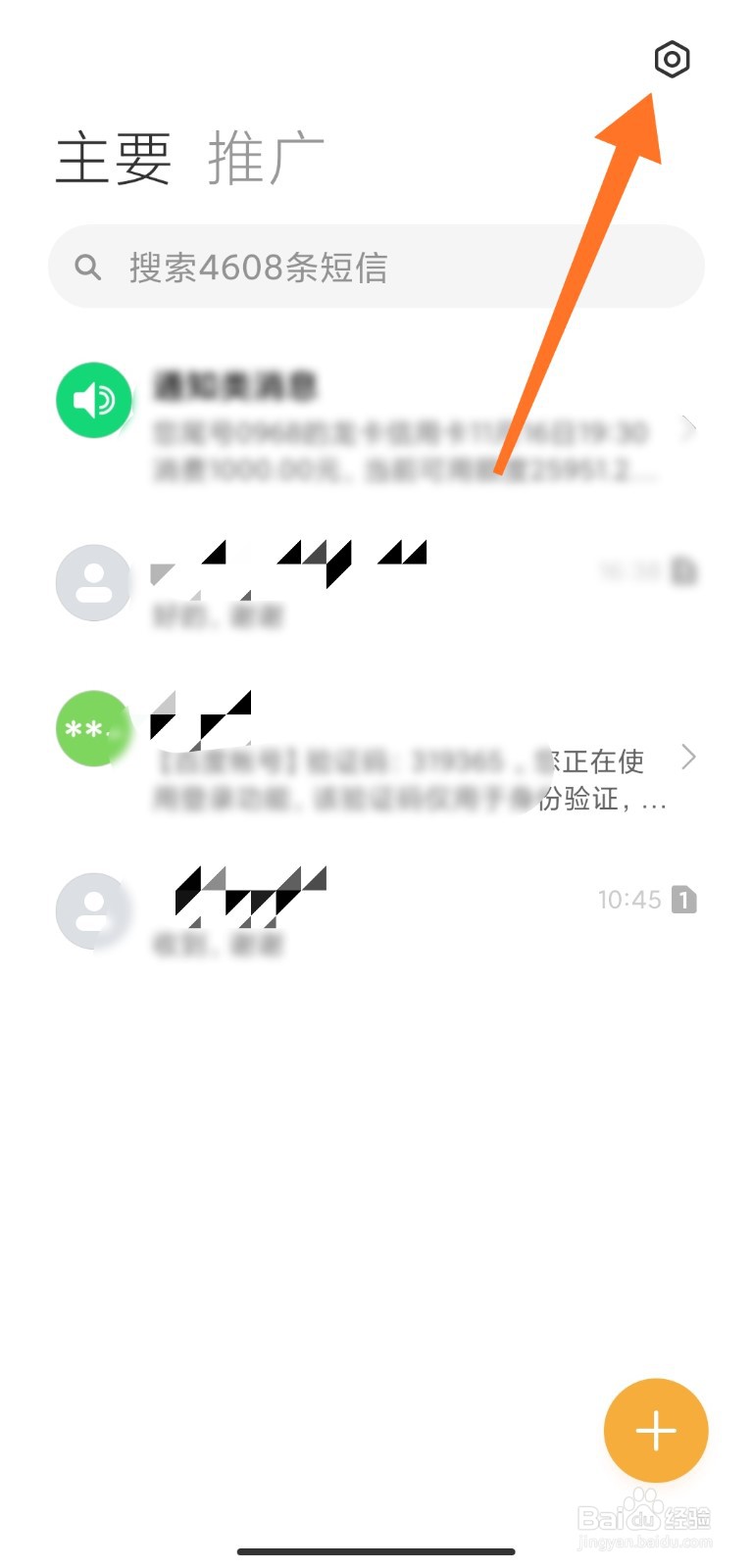
Task: Tap the 搜索4608条短信 search bar
Action: [x=373, y=267]
